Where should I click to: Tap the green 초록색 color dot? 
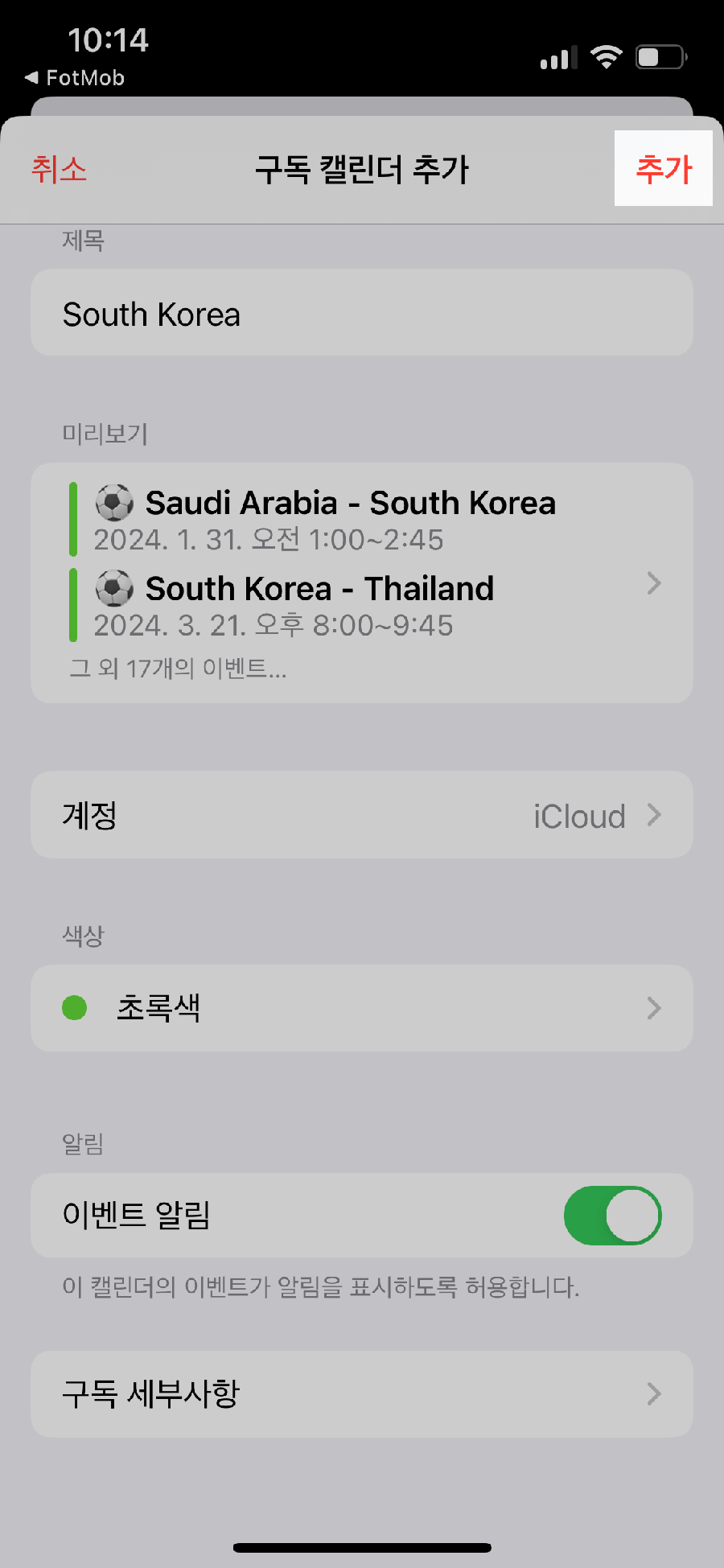[x=75, y=1007]
